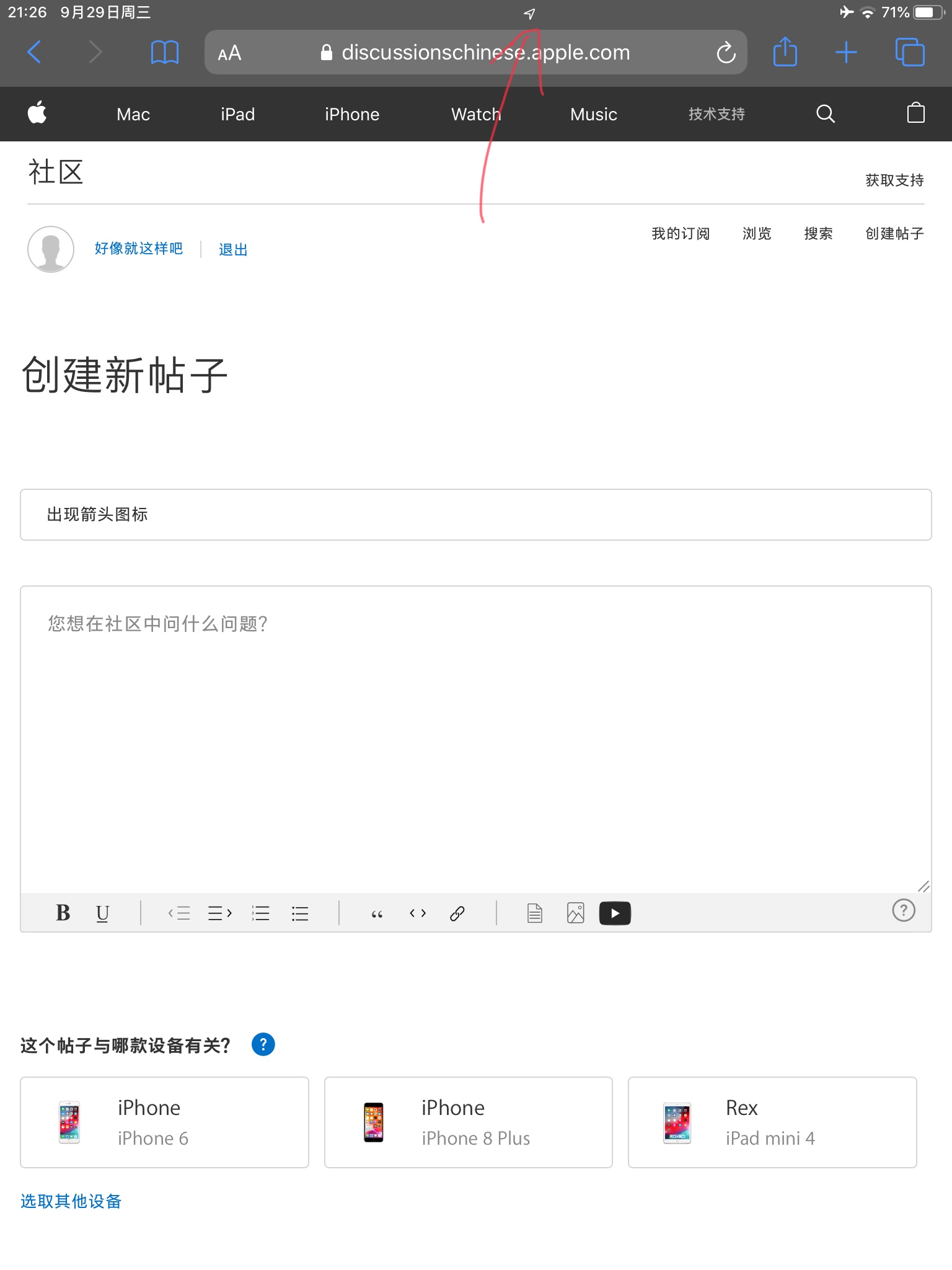Open the 浏览 browse section

coord(757,234)
